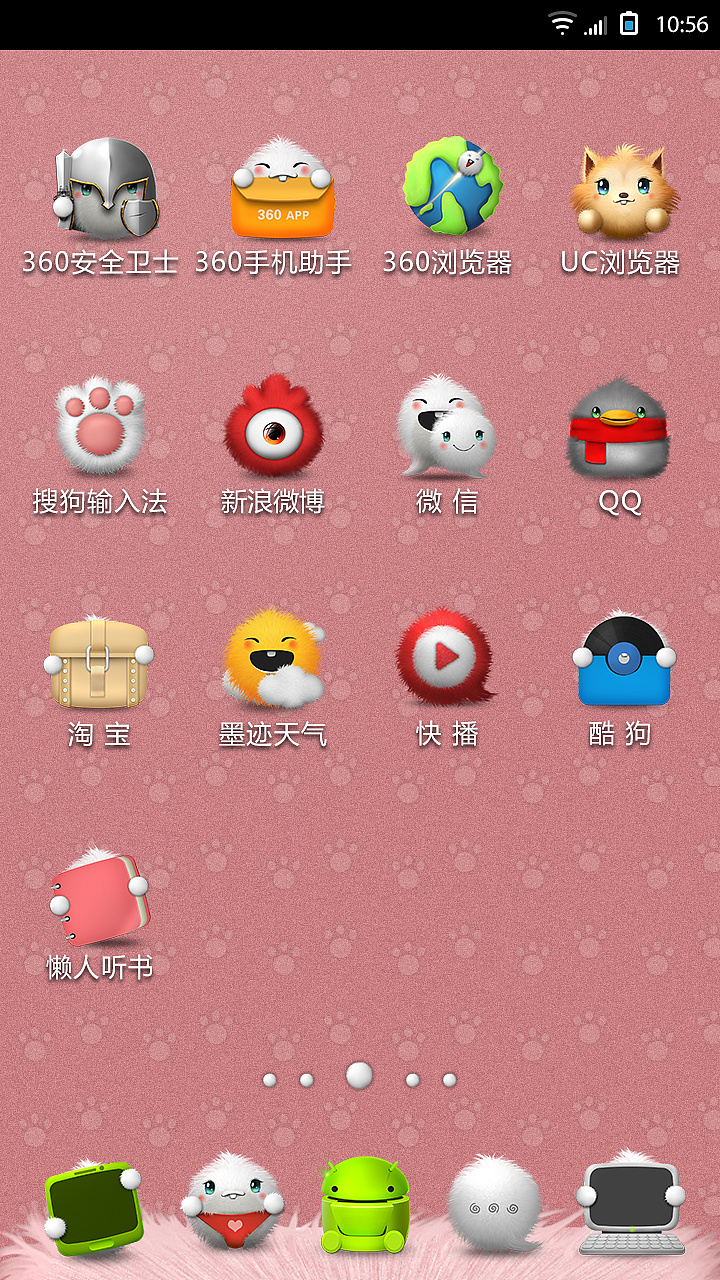Check 墨迹天气 weather app
The height and width of the screenshot is (1280, 720).
click(x=273, y=662)
